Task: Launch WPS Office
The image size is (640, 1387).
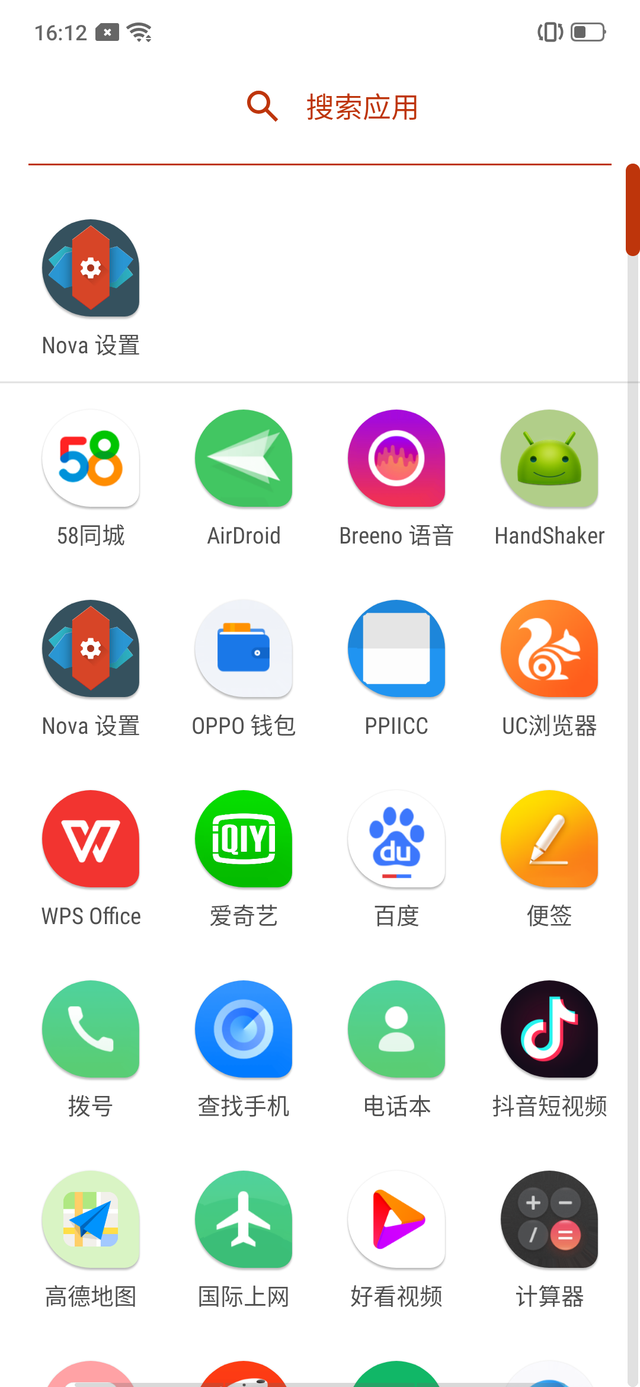Action: (x=90, y=839)
